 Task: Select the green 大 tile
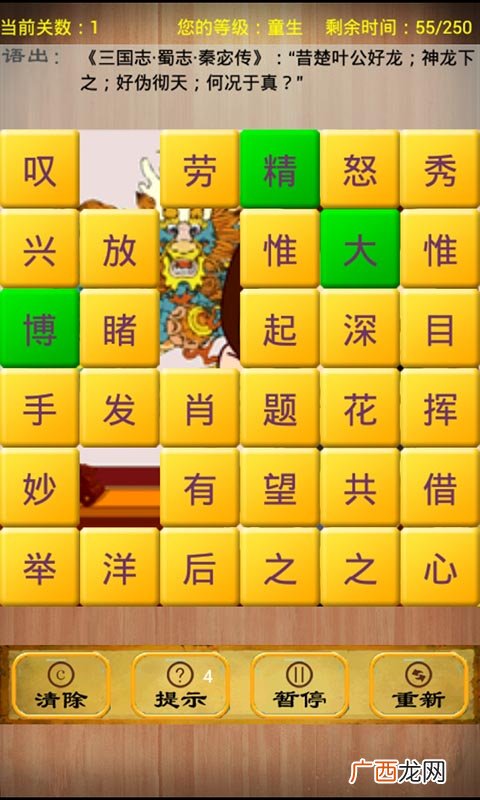click(x=360, y=248)
